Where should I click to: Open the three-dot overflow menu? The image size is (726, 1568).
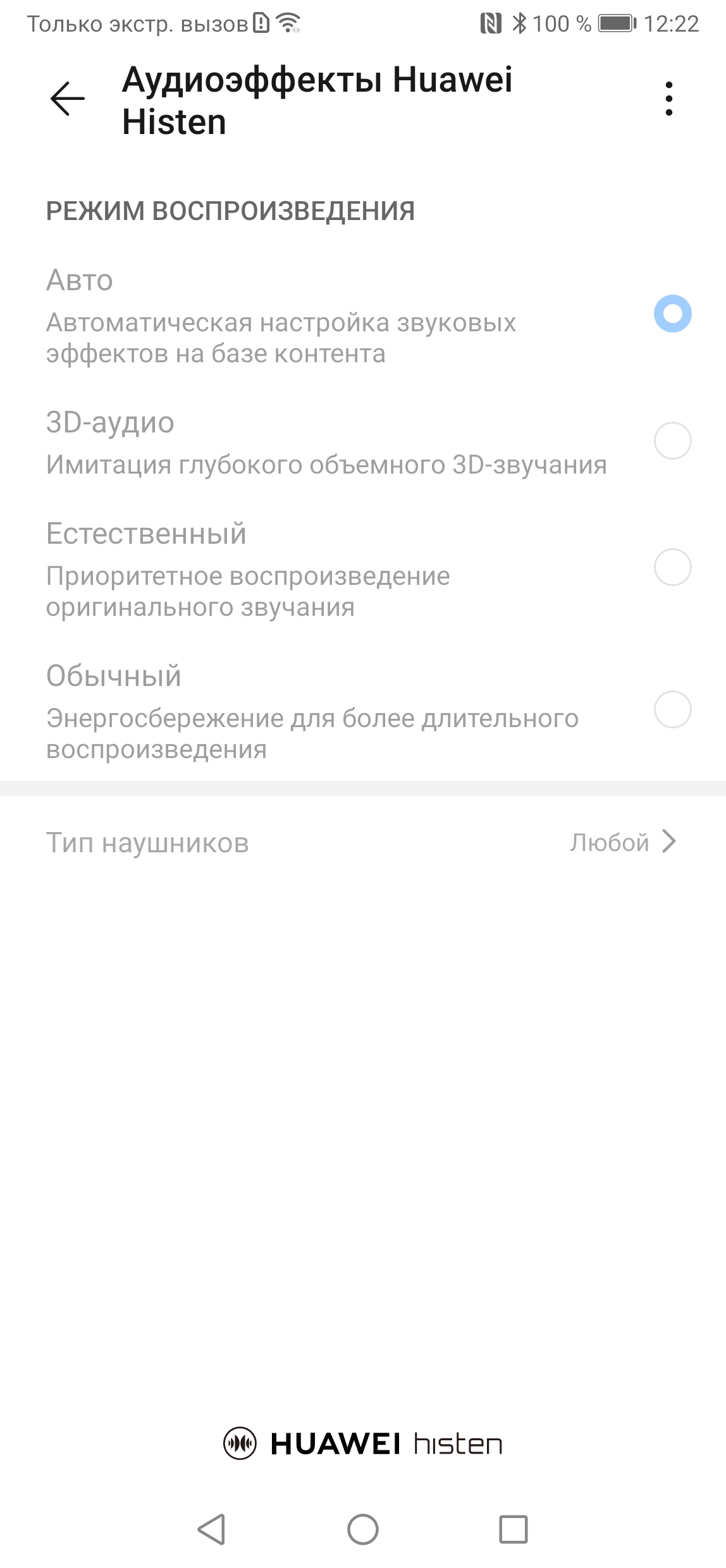(x=668, y=99)
